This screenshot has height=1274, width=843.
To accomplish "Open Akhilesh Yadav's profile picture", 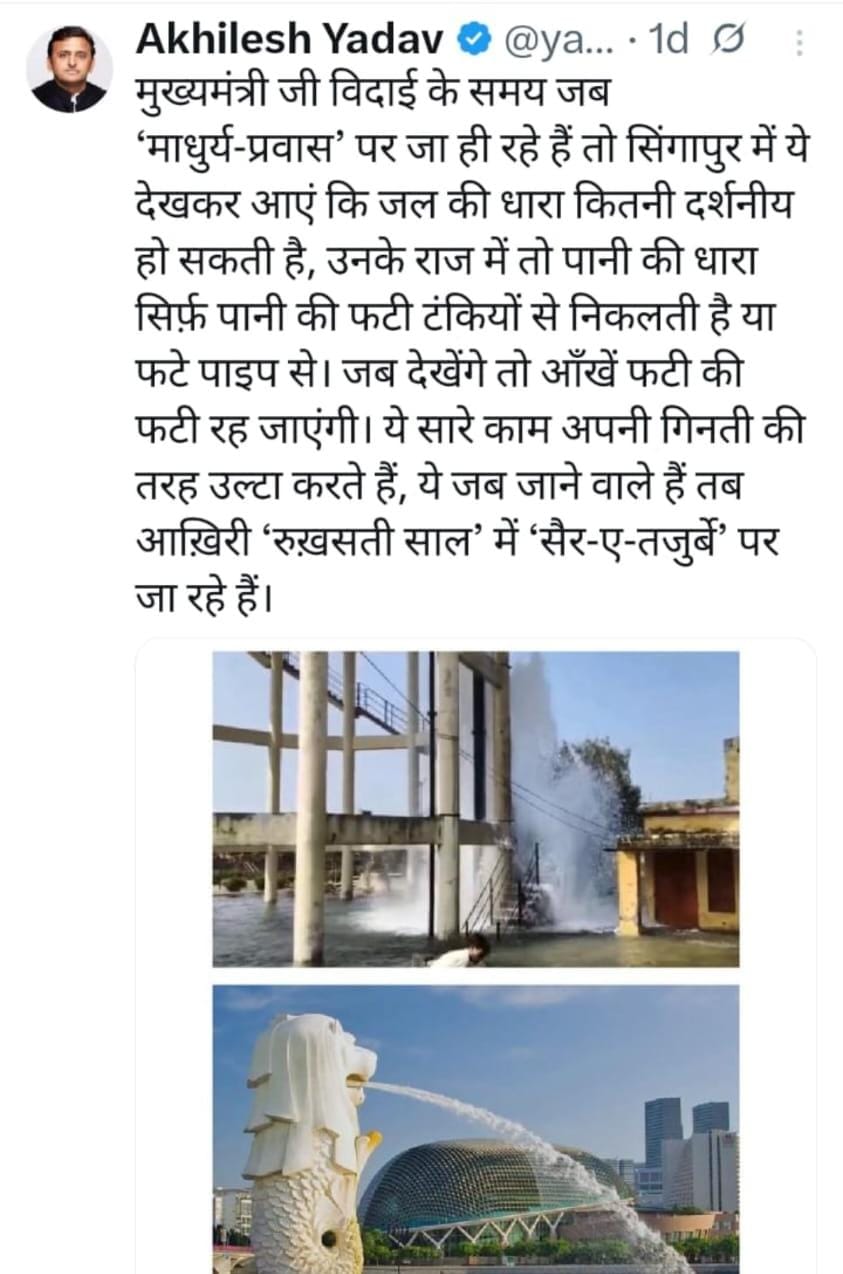I will click(69, 68).
